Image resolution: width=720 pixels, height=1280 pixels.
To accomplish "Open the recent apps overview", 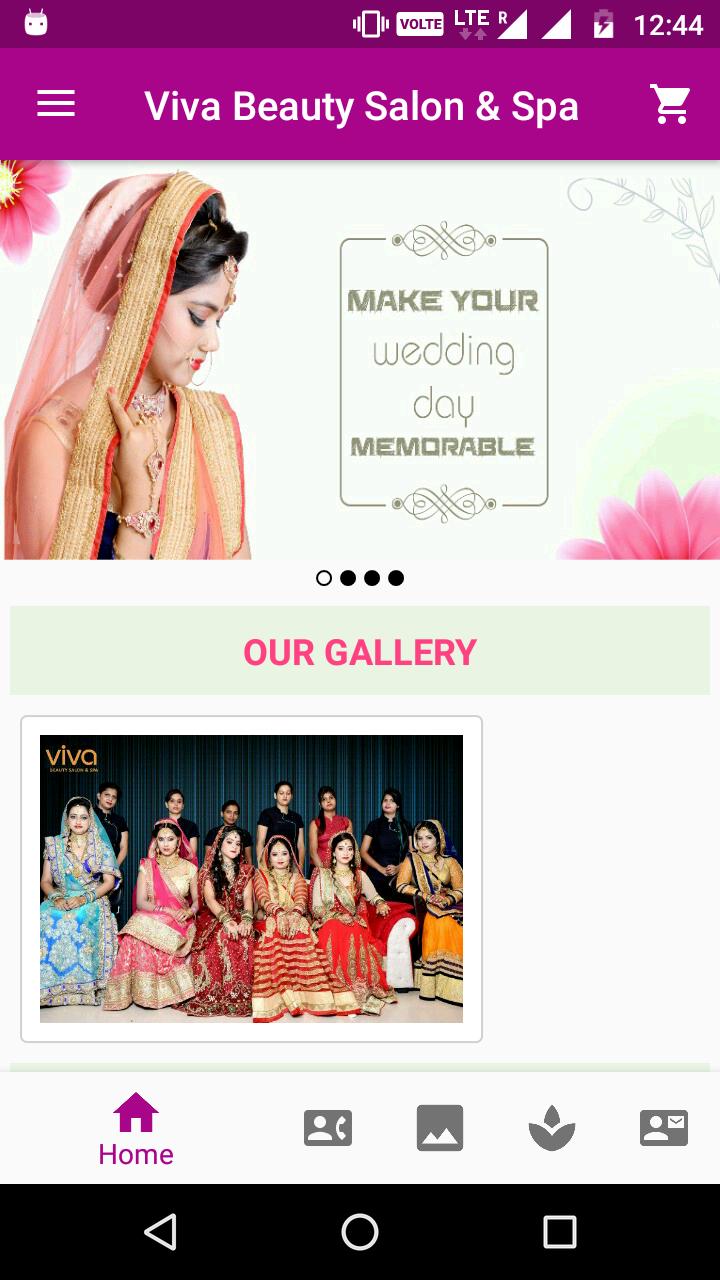I will click(560, 1232).
